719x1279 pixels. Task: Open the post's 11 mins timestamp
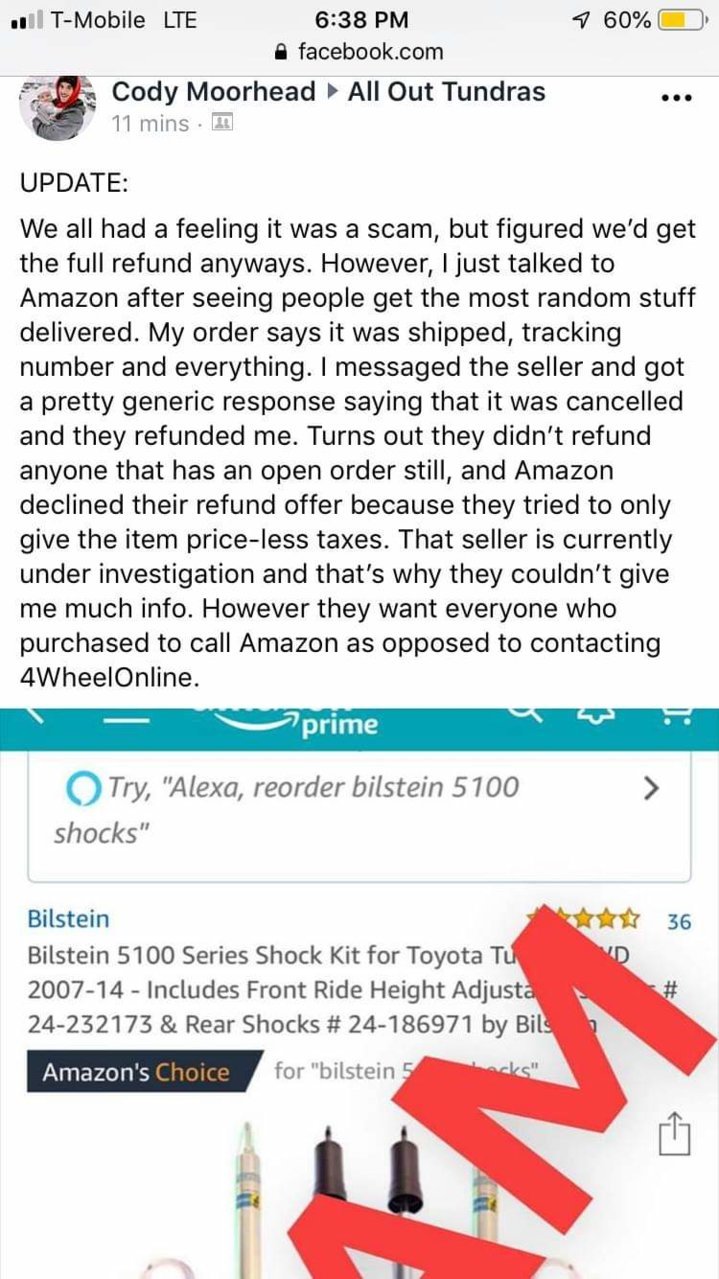pyautogui.click(x=150, y=124)
